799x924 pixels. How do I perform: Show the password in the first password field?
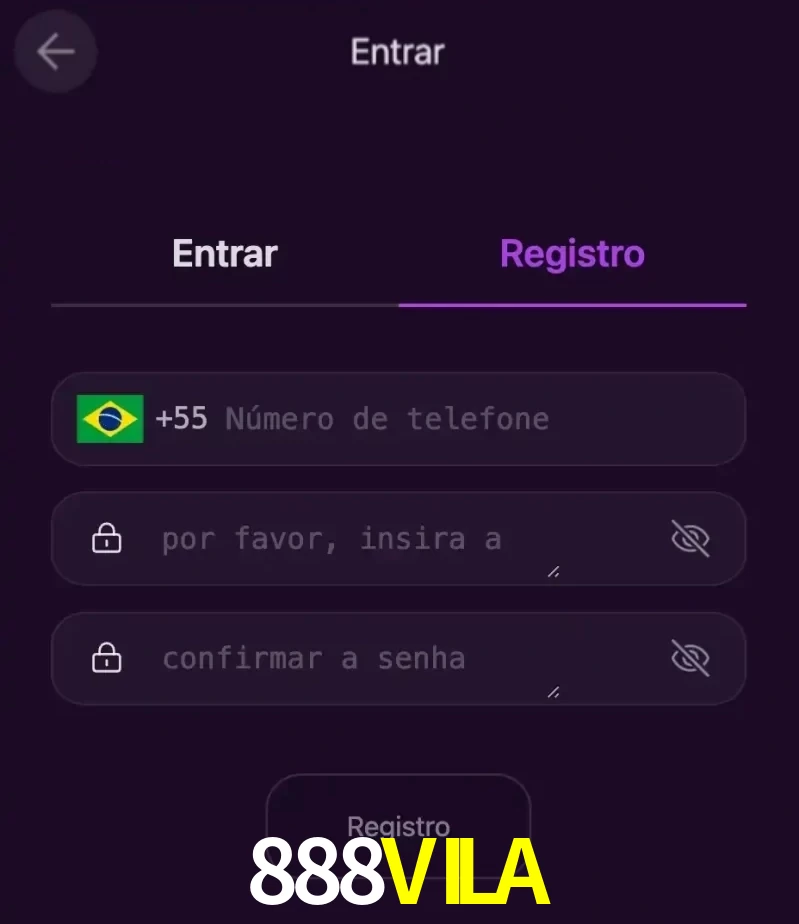pos(690,540)
